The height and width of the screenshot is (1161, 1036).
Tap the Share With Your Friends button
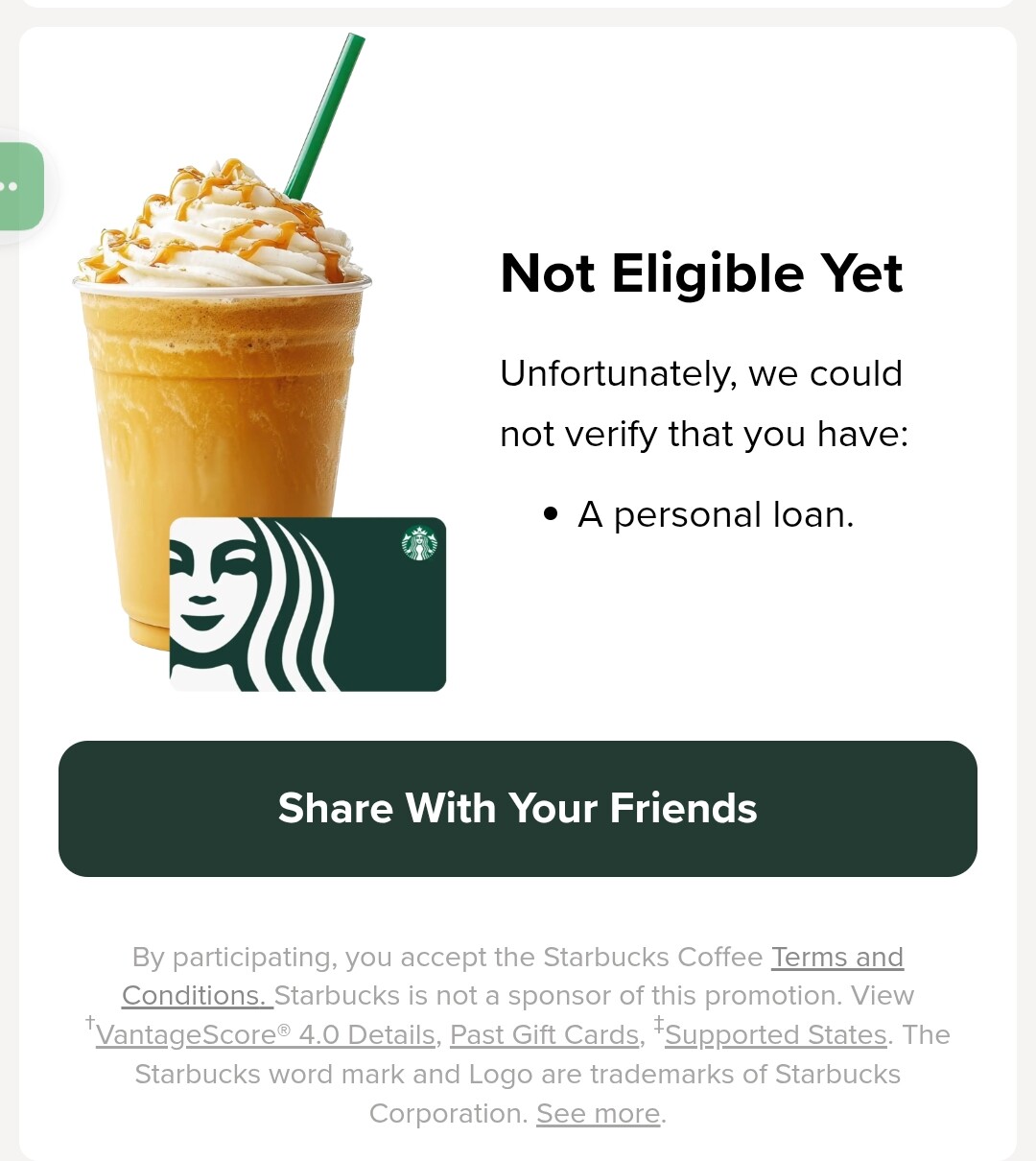[518, 808]
